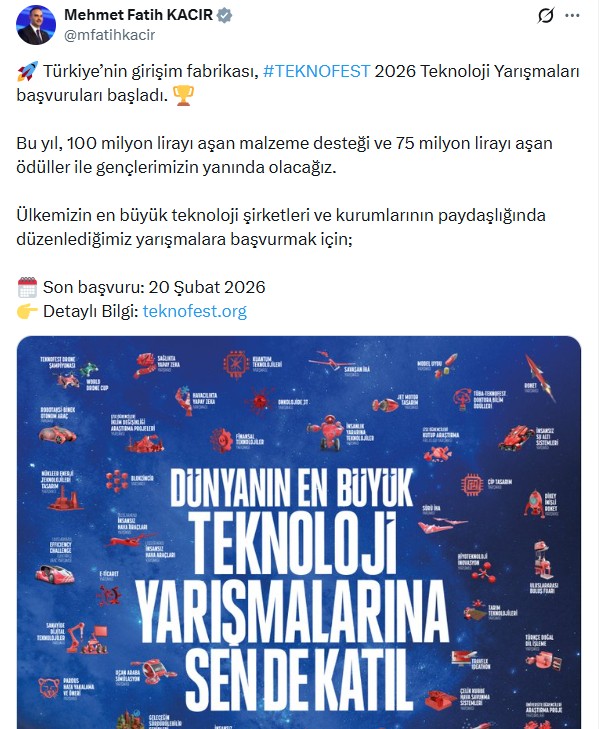
Task: Open the teknofest.org link
Action: [x=195, y=311]
